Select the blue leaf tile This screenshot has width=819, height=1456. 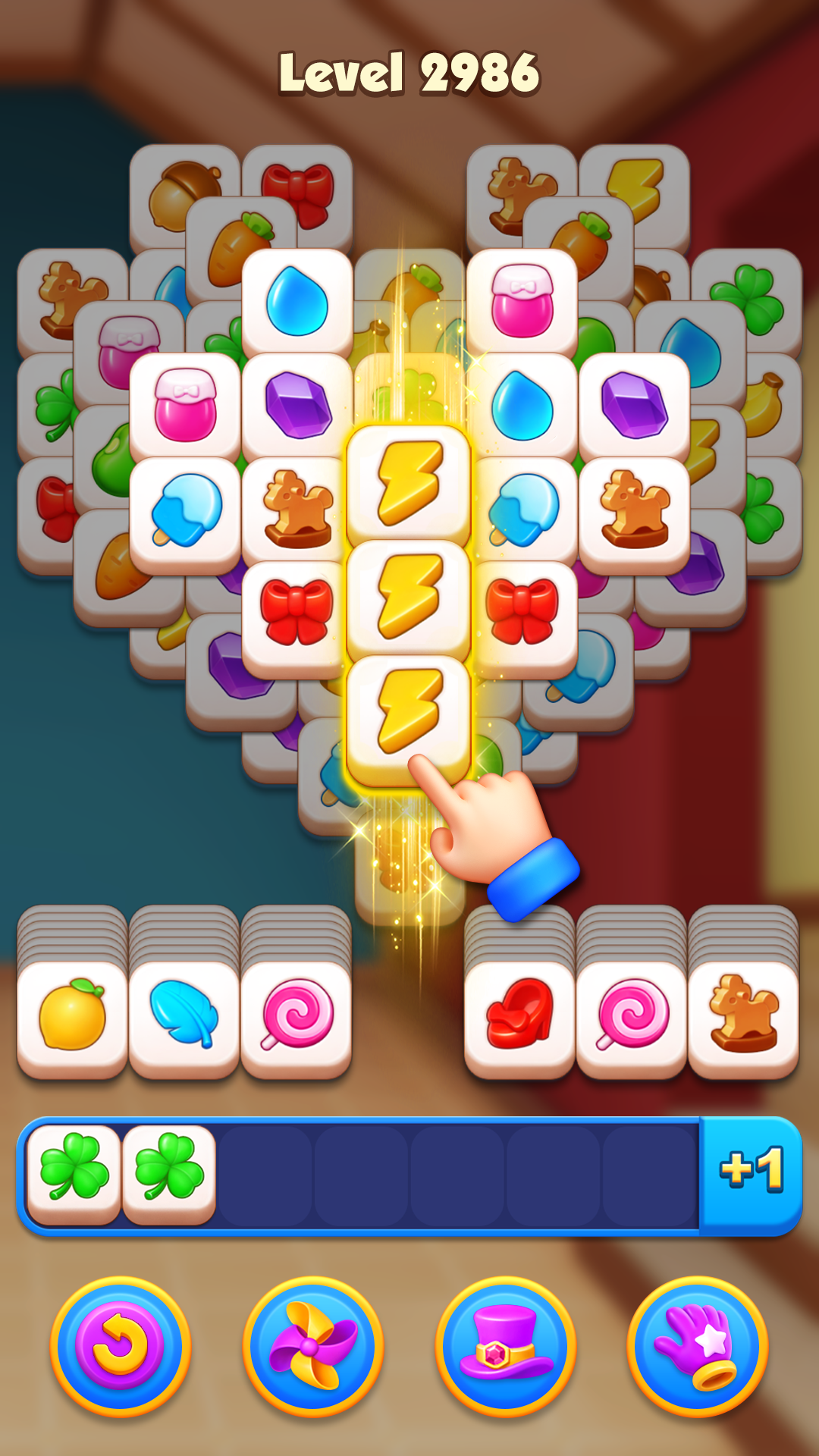click(184, 1016)
